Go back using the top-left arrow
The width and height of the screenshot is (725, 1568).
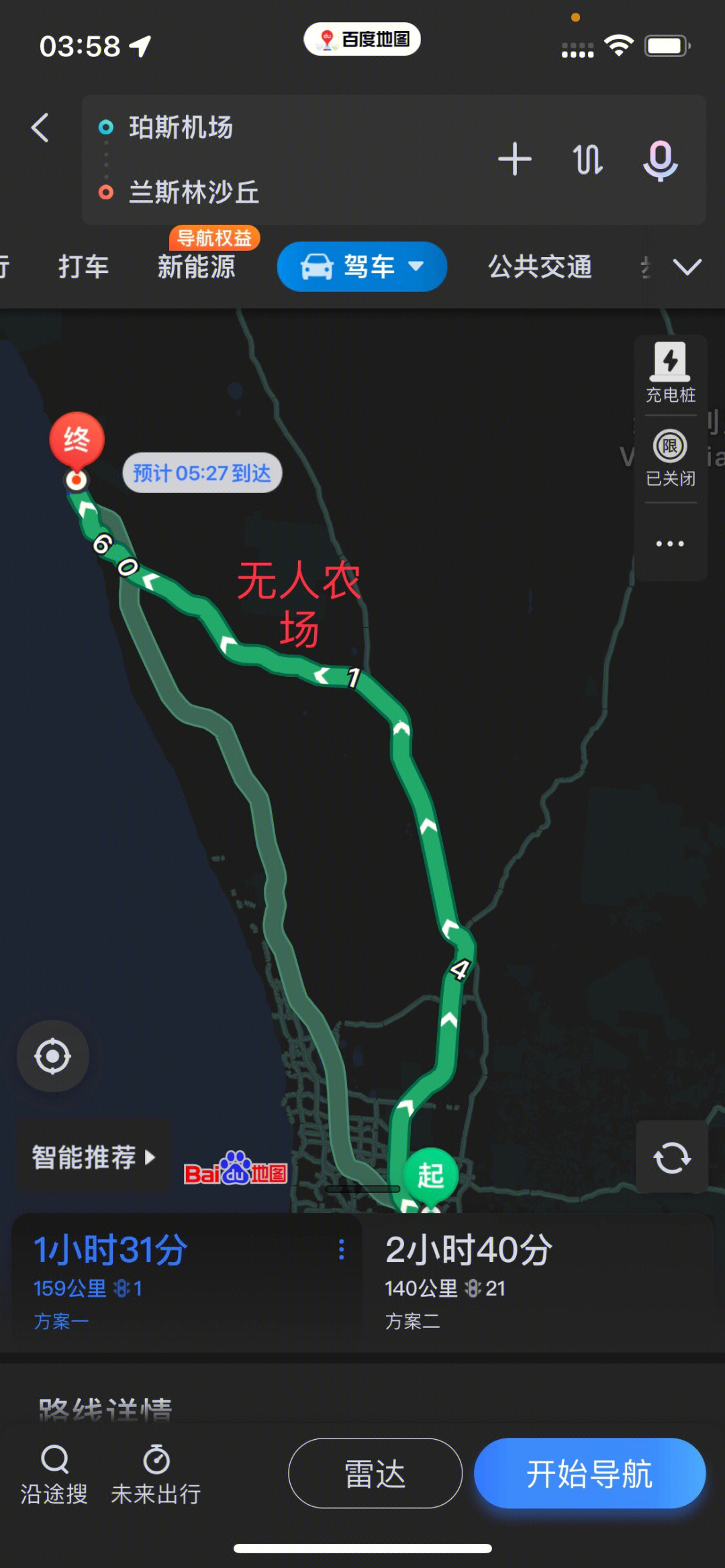(x=40, y=127)
